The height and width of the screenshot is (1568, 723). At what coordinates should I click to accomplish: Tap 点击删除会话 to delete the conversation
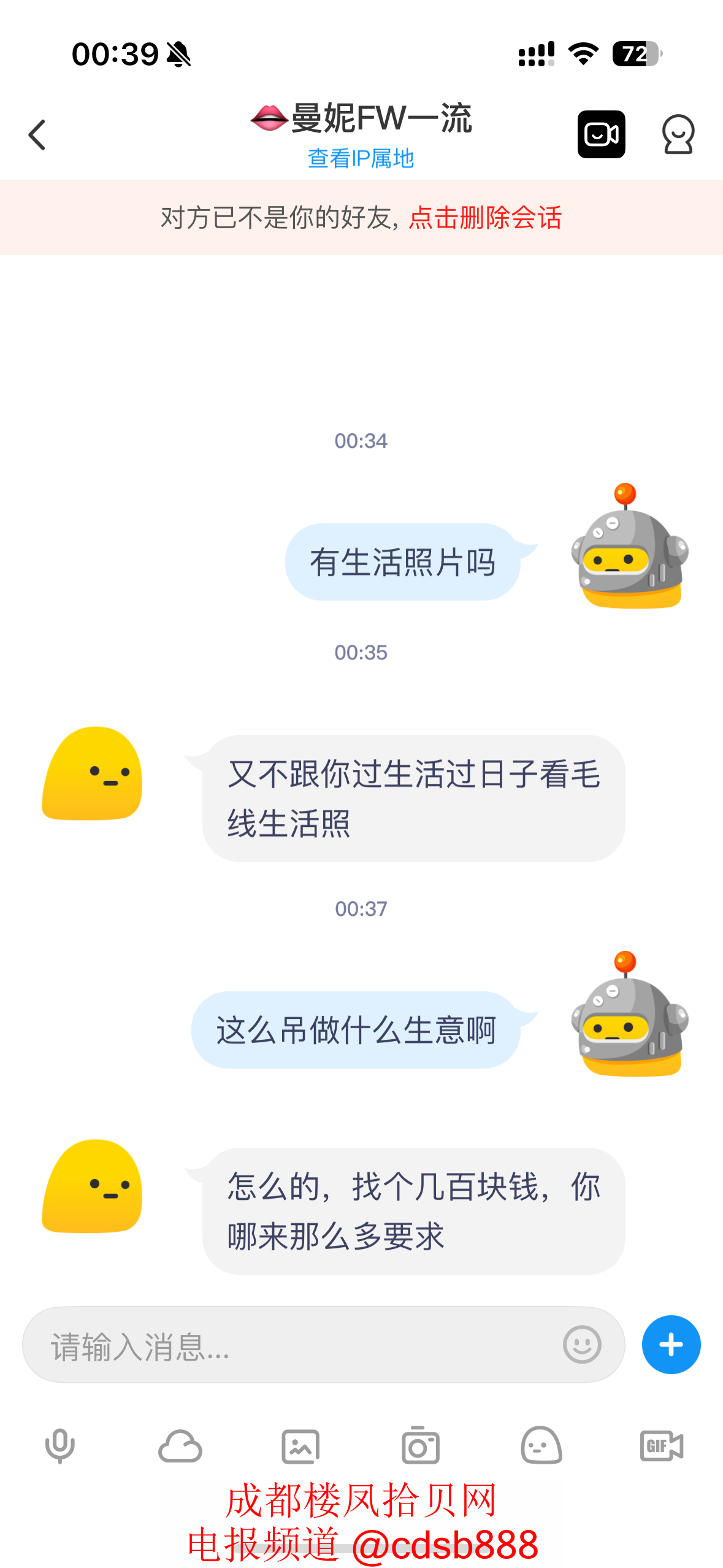485,217
